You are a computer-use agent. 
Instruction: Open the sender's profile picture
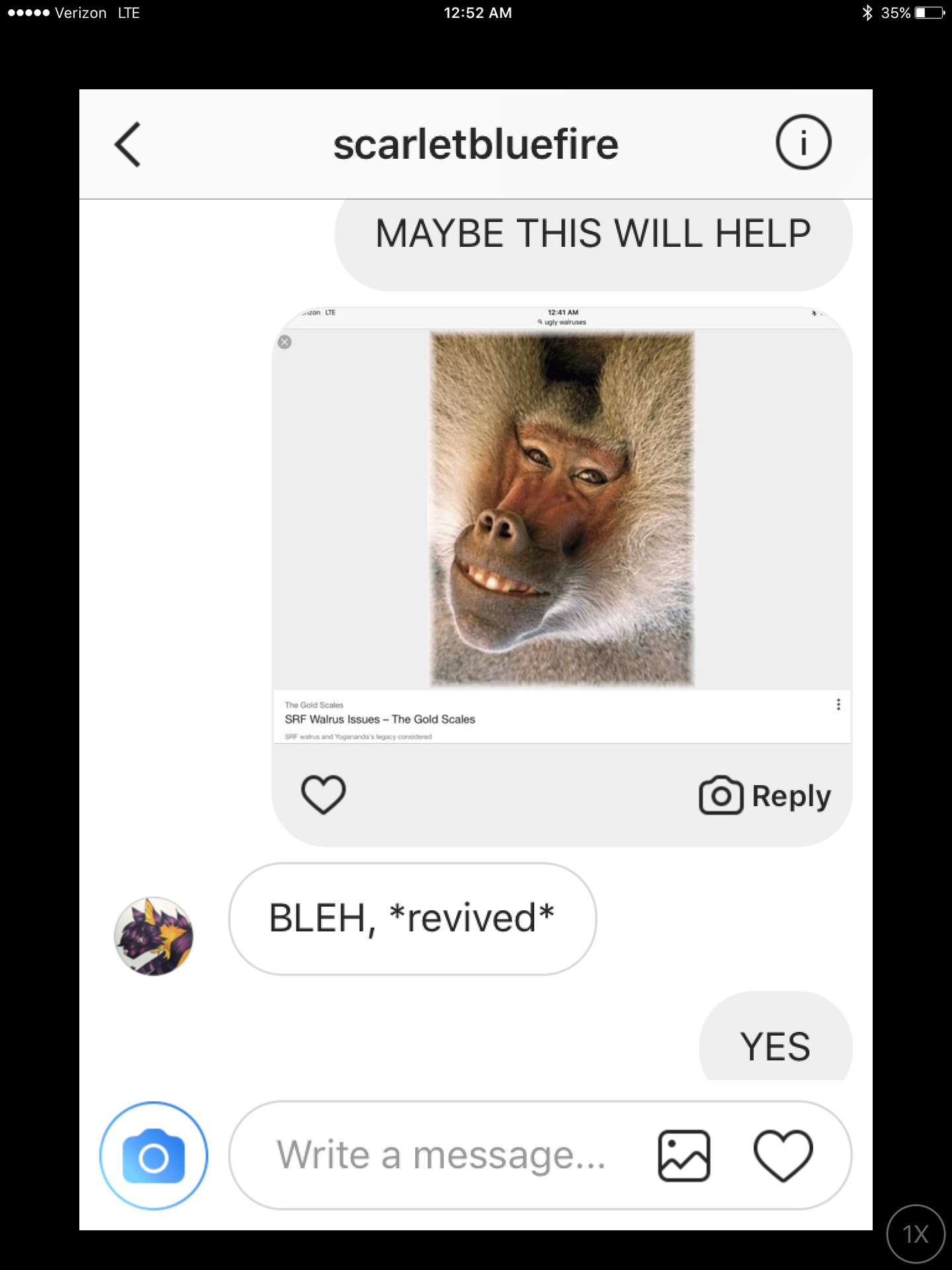tap(153, 936)
